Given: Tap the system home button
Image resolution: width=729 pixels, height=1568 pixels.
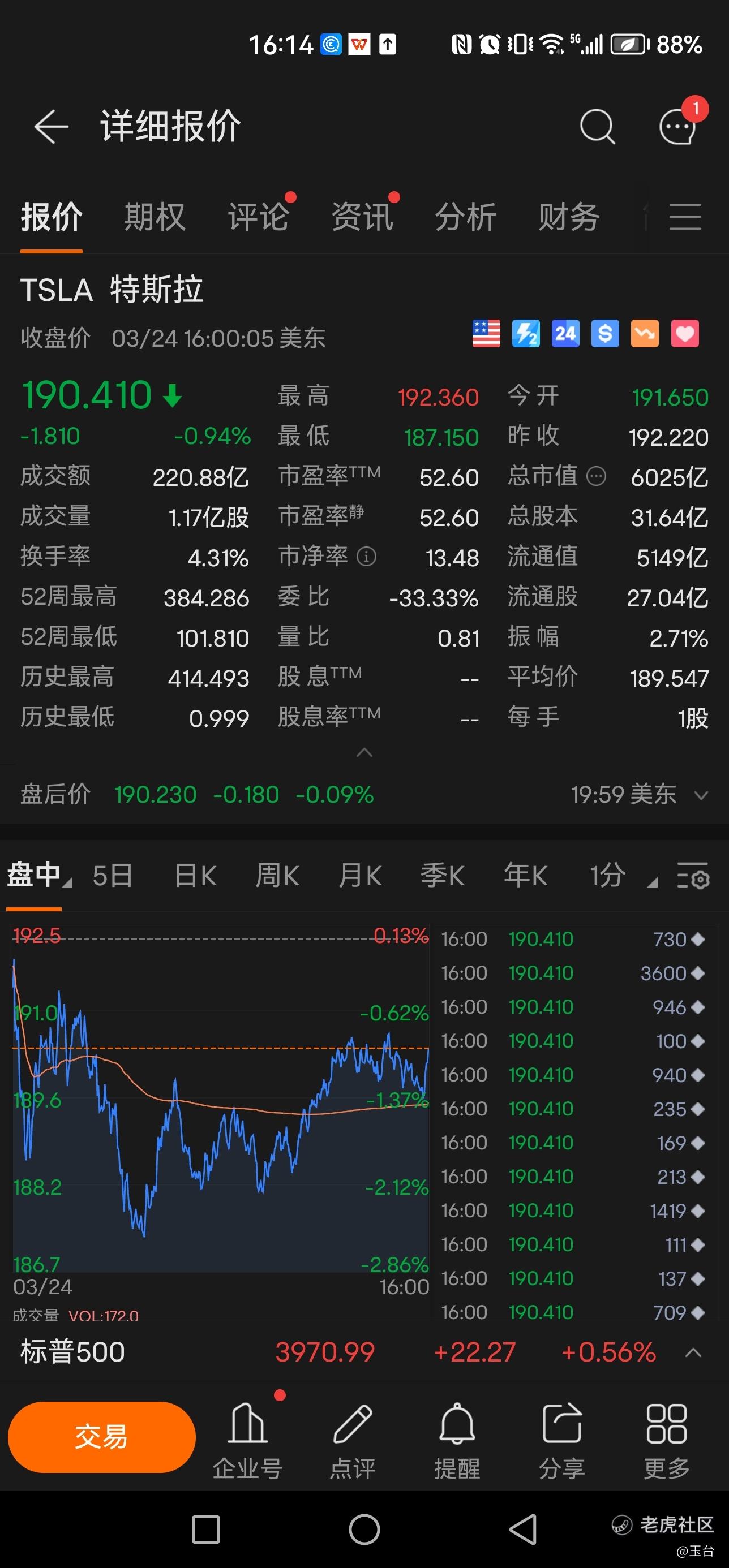Looking at the screenshot, I should point(364,1530).
